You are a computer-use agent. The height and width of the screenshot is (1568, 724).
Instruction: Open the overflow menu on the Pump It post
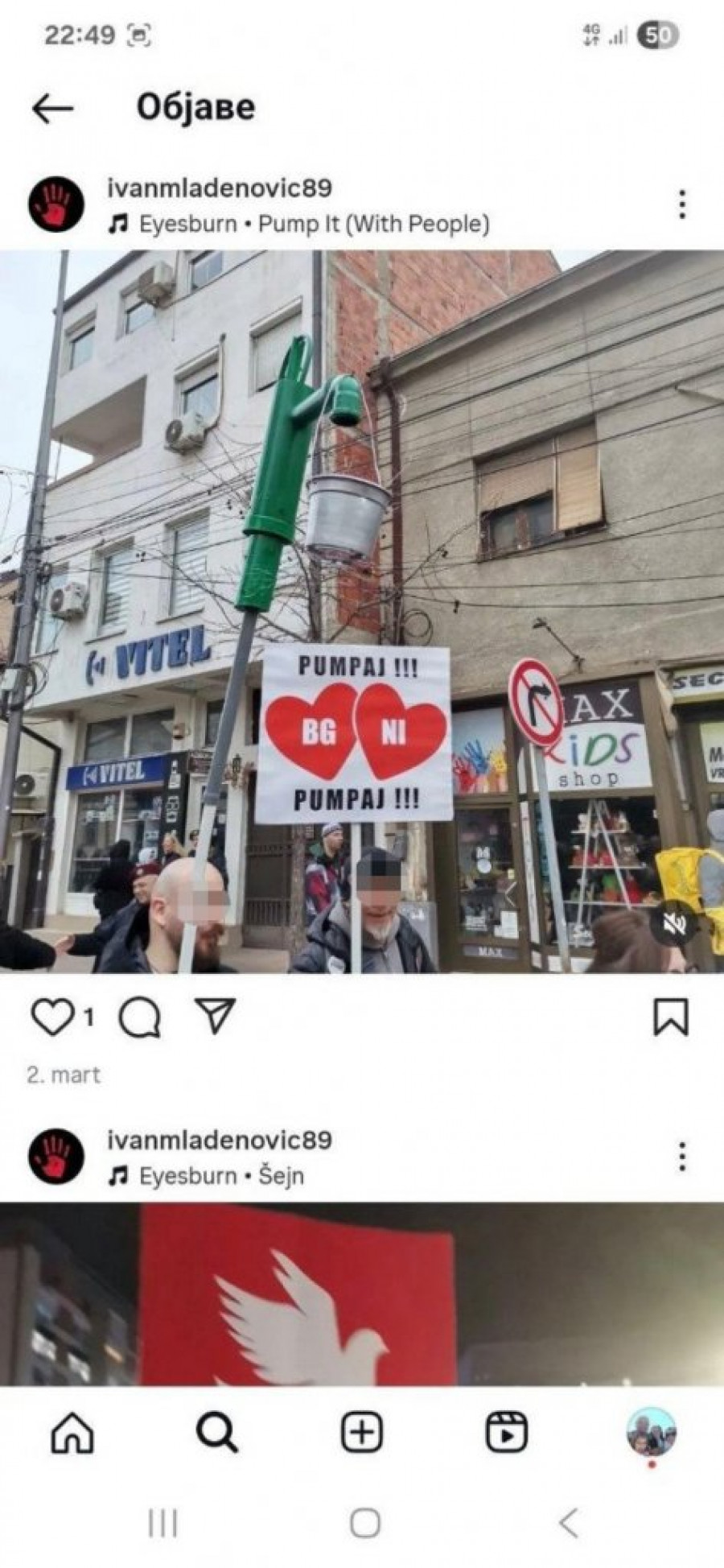click(681, 205)
